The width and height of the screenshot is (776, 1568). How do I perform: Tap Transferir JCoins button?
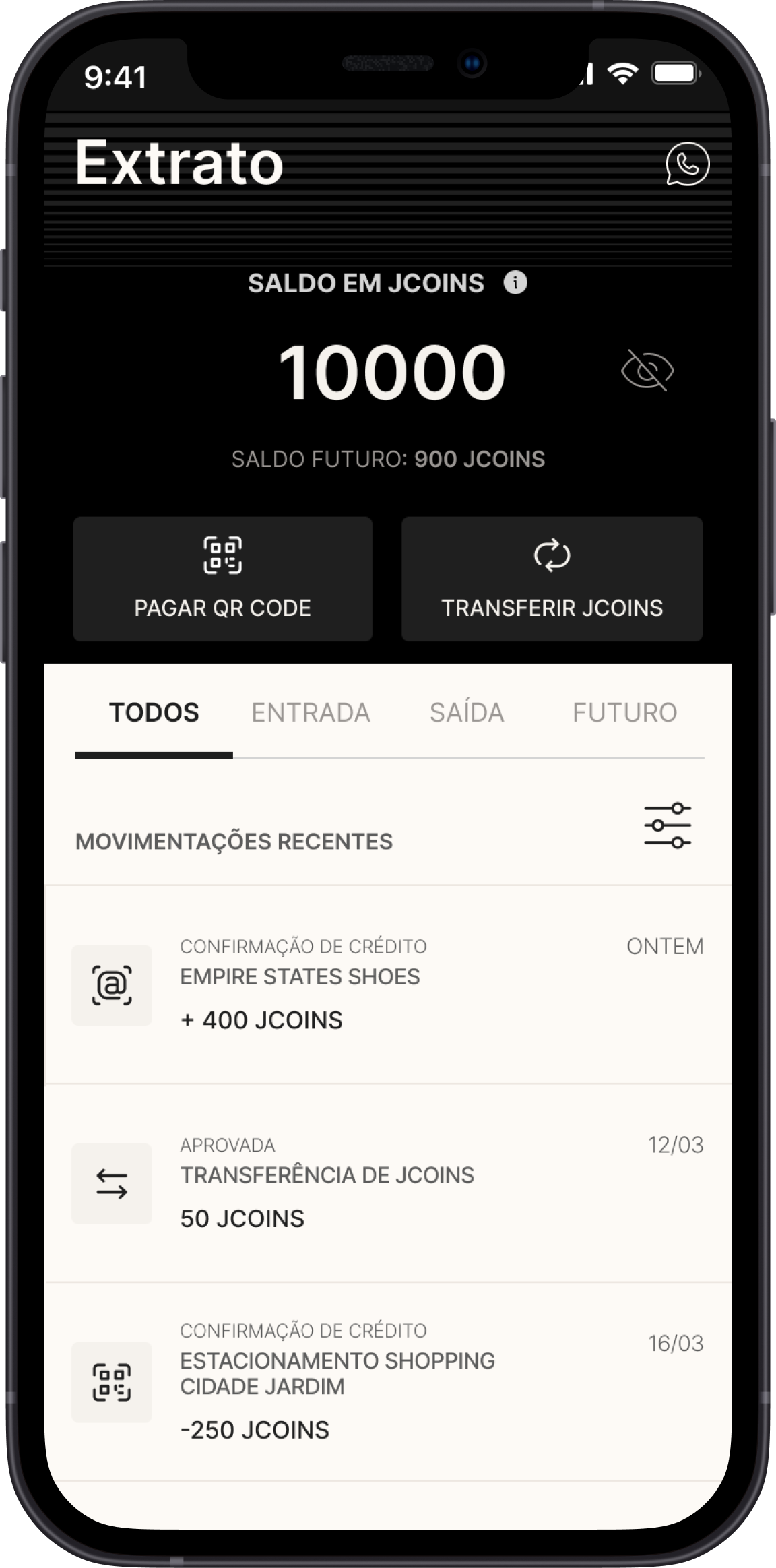[x=552, y=579]
